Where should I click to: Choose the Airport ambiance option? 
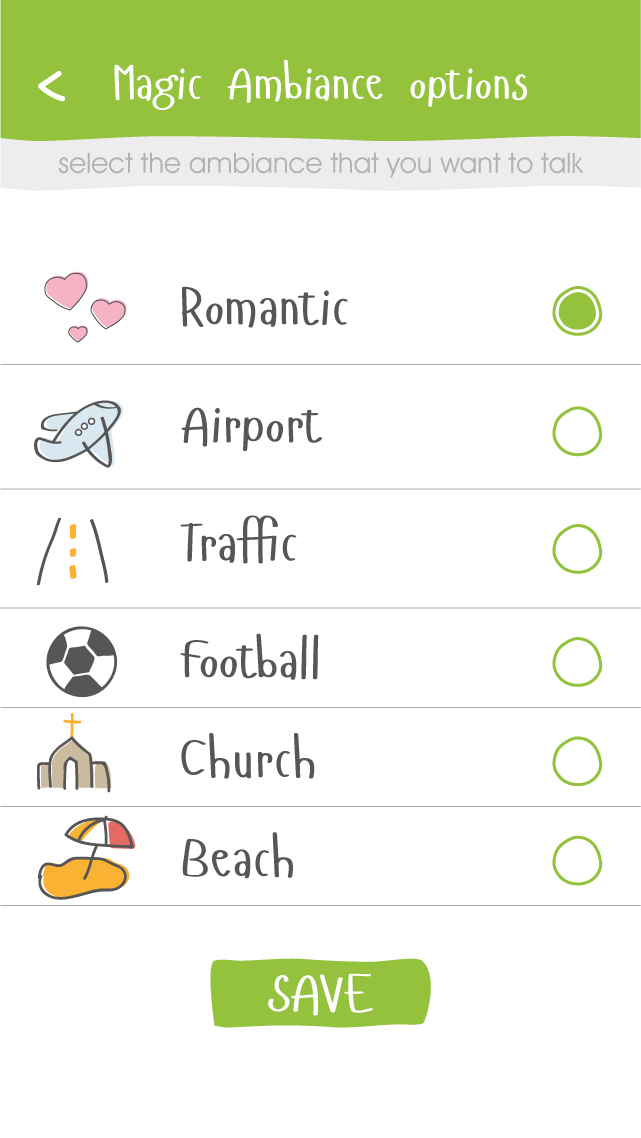[x=577, y=432]
